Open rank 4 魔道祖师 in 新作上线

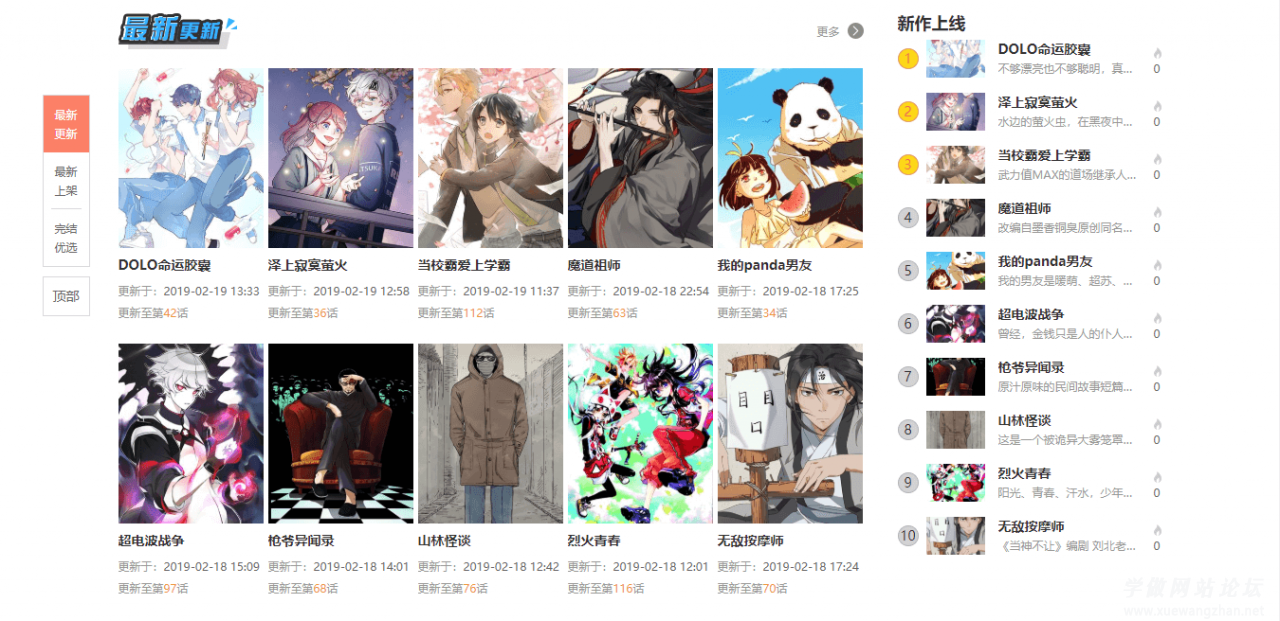click(1024, 208)
